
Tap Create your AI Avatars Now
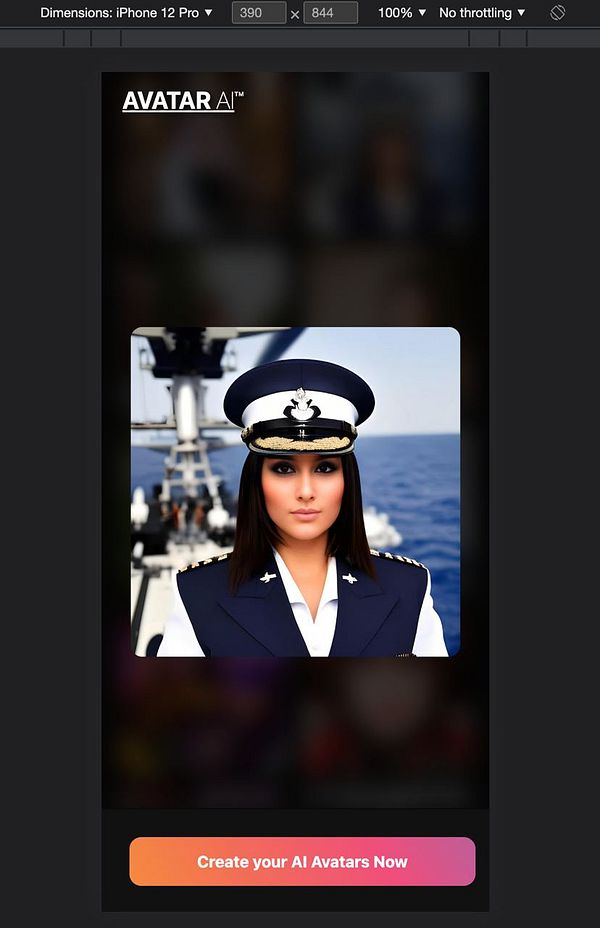tap(302, 862)
